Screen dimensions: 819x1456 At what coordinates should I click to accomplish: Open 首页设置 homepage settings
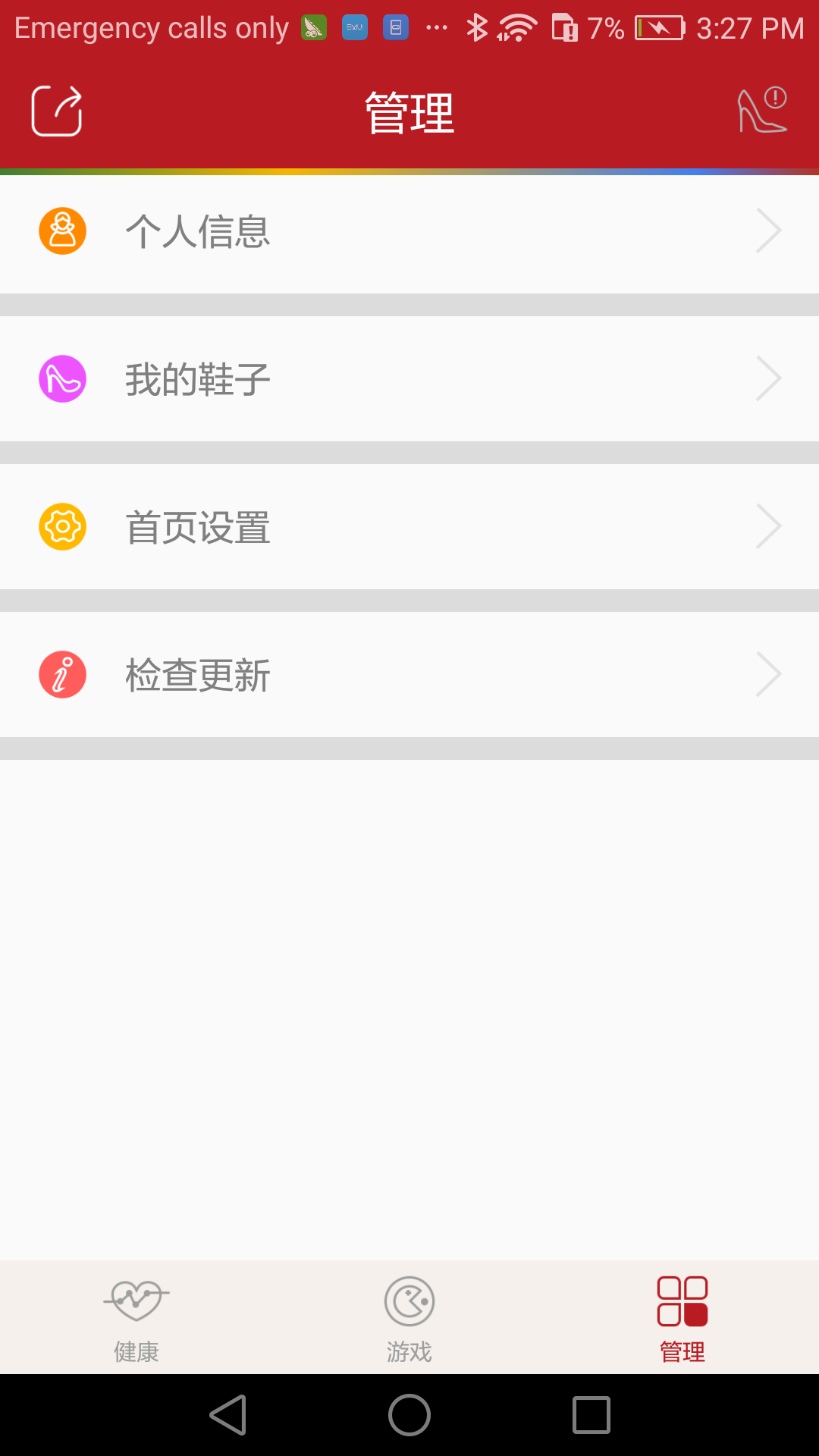coord(409,527)
